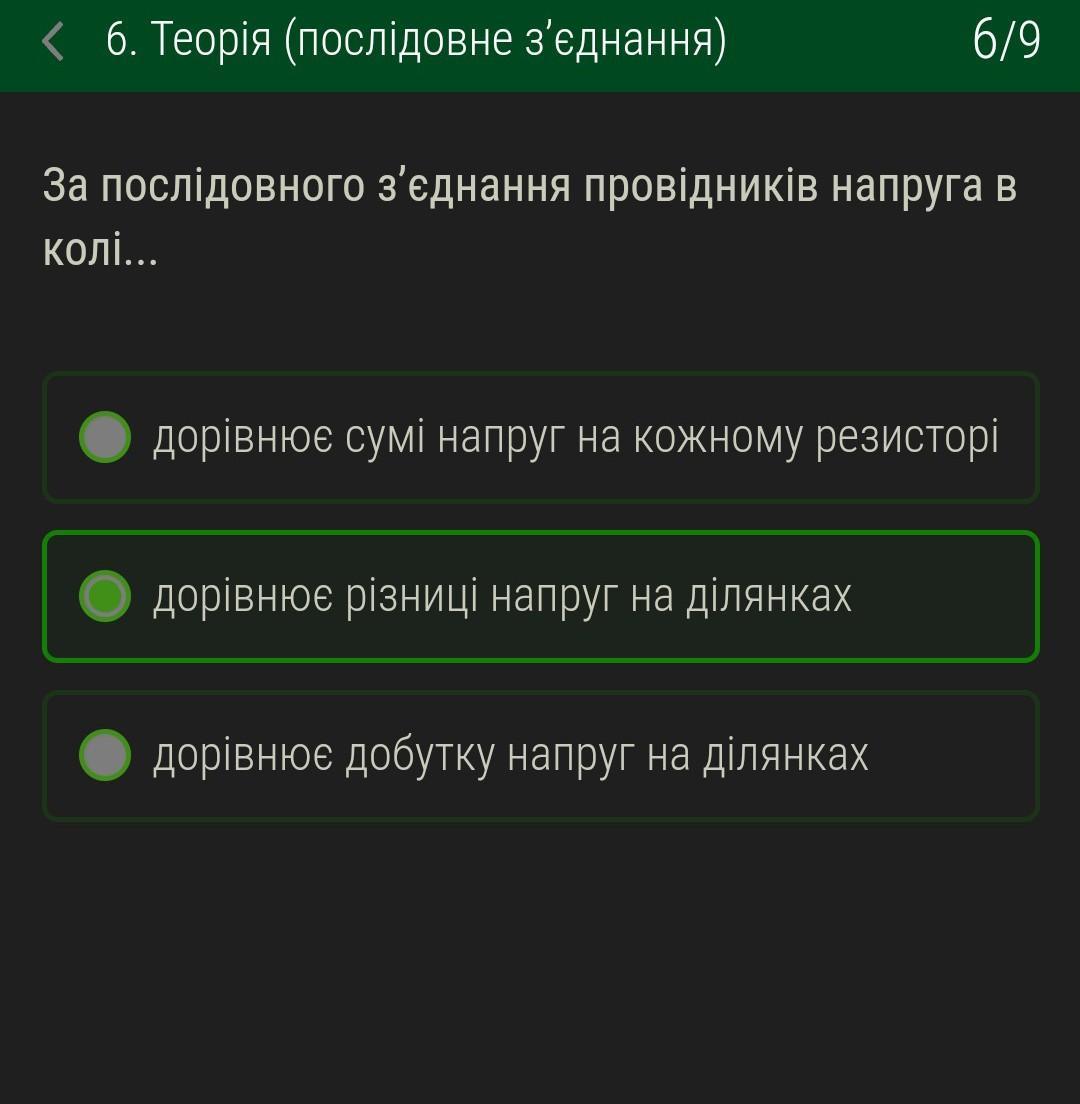Pick answer 'дорівнює добутку напруг на ділянках'
The width and height of the screenshot is (1080, 1104).
pos(541,755)
